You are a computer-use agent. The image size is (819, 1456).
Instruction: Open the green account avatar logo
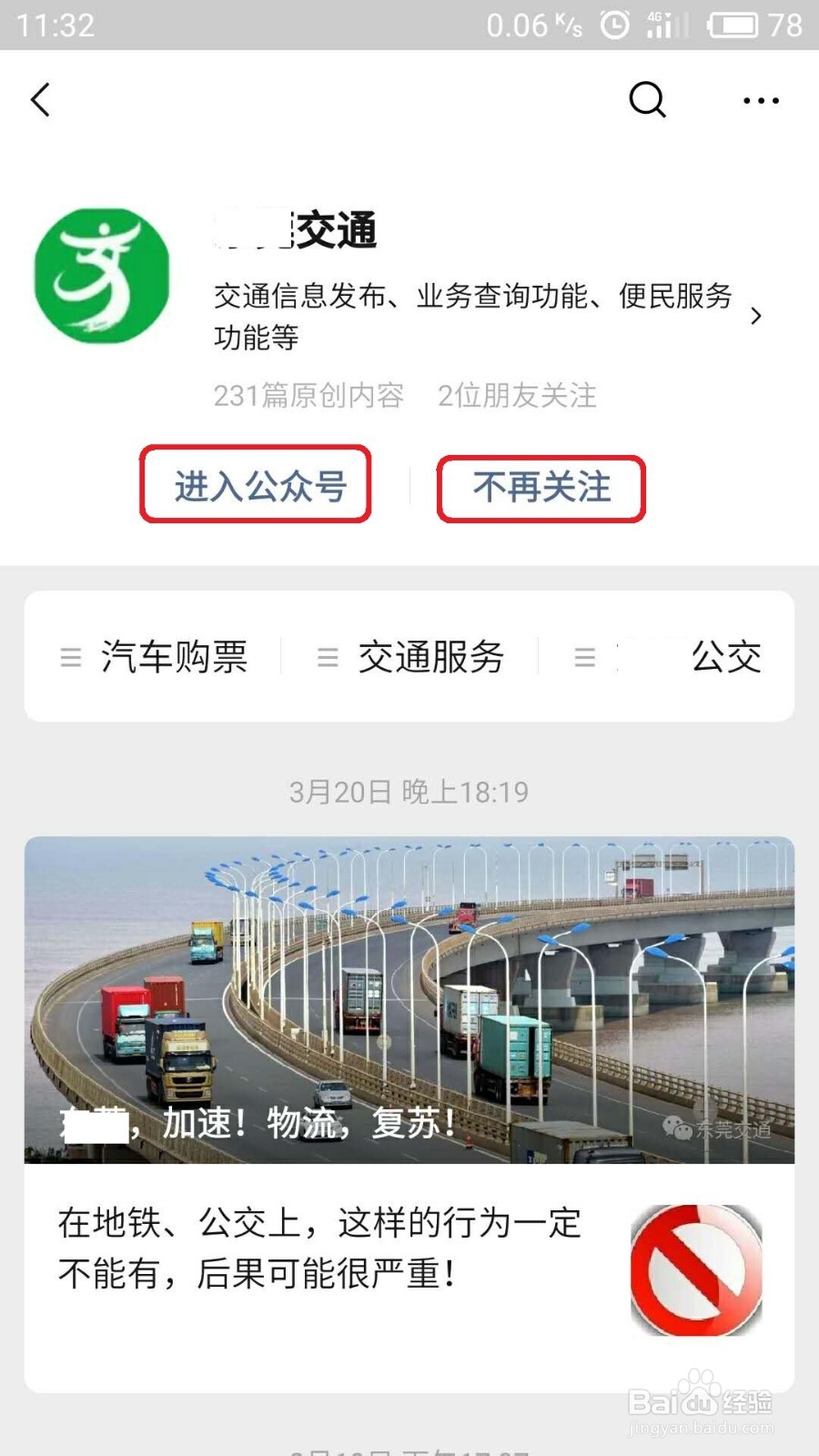(103, 279)
